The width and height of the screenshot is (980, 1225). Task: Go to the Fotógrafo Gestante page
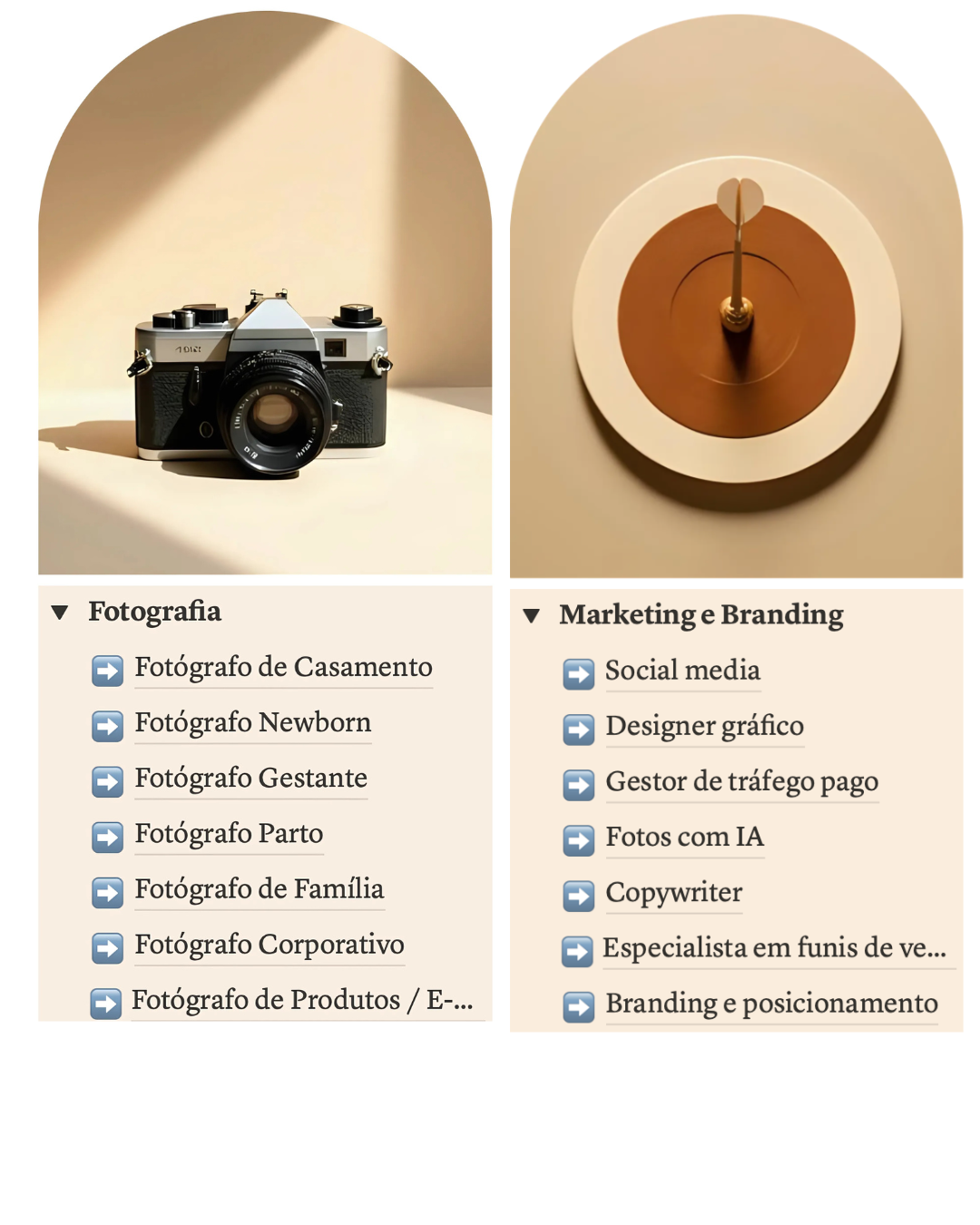(x=250, y=779)
